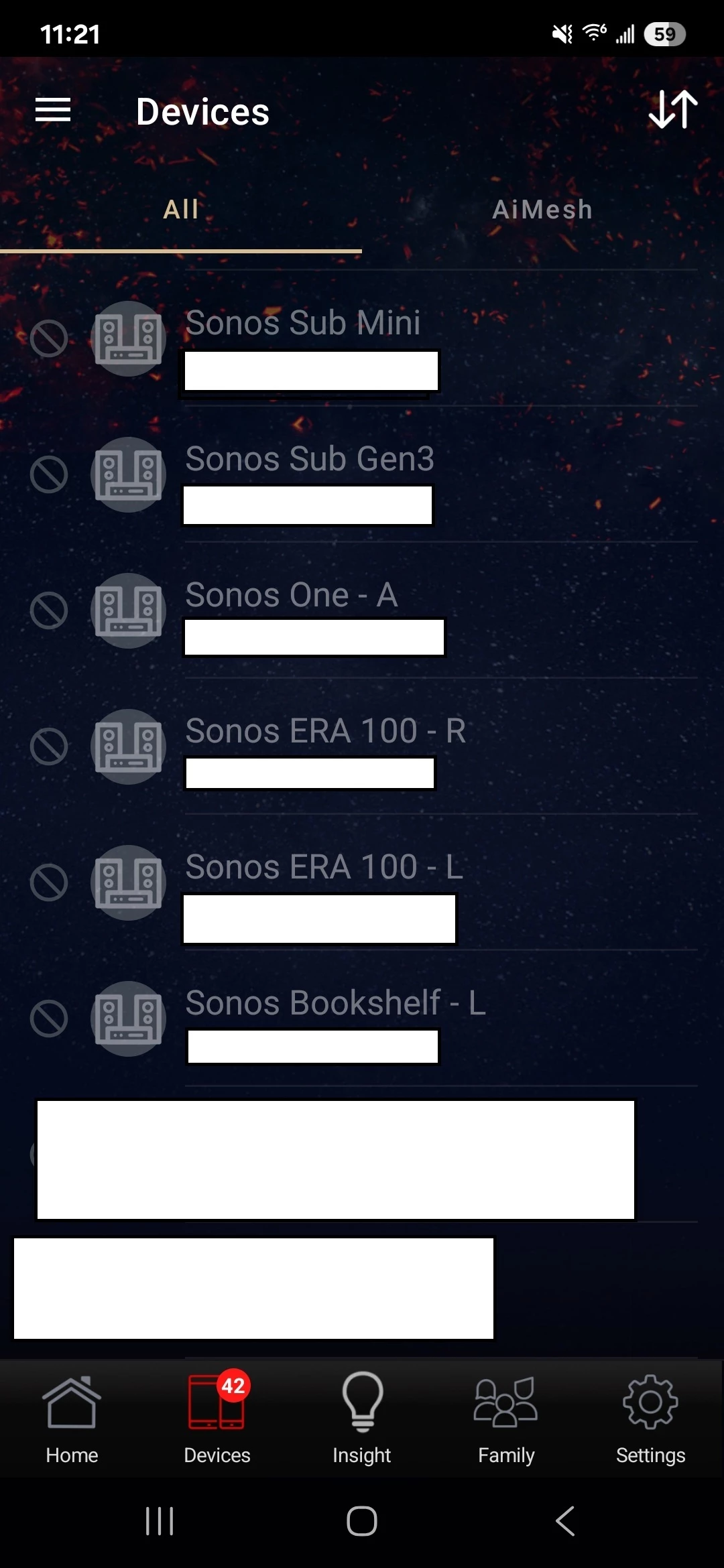This screenshot has height=1568, width=724.
Task: Tap block icon beside Sonos Bookshelf - L
Action: 49,1019
